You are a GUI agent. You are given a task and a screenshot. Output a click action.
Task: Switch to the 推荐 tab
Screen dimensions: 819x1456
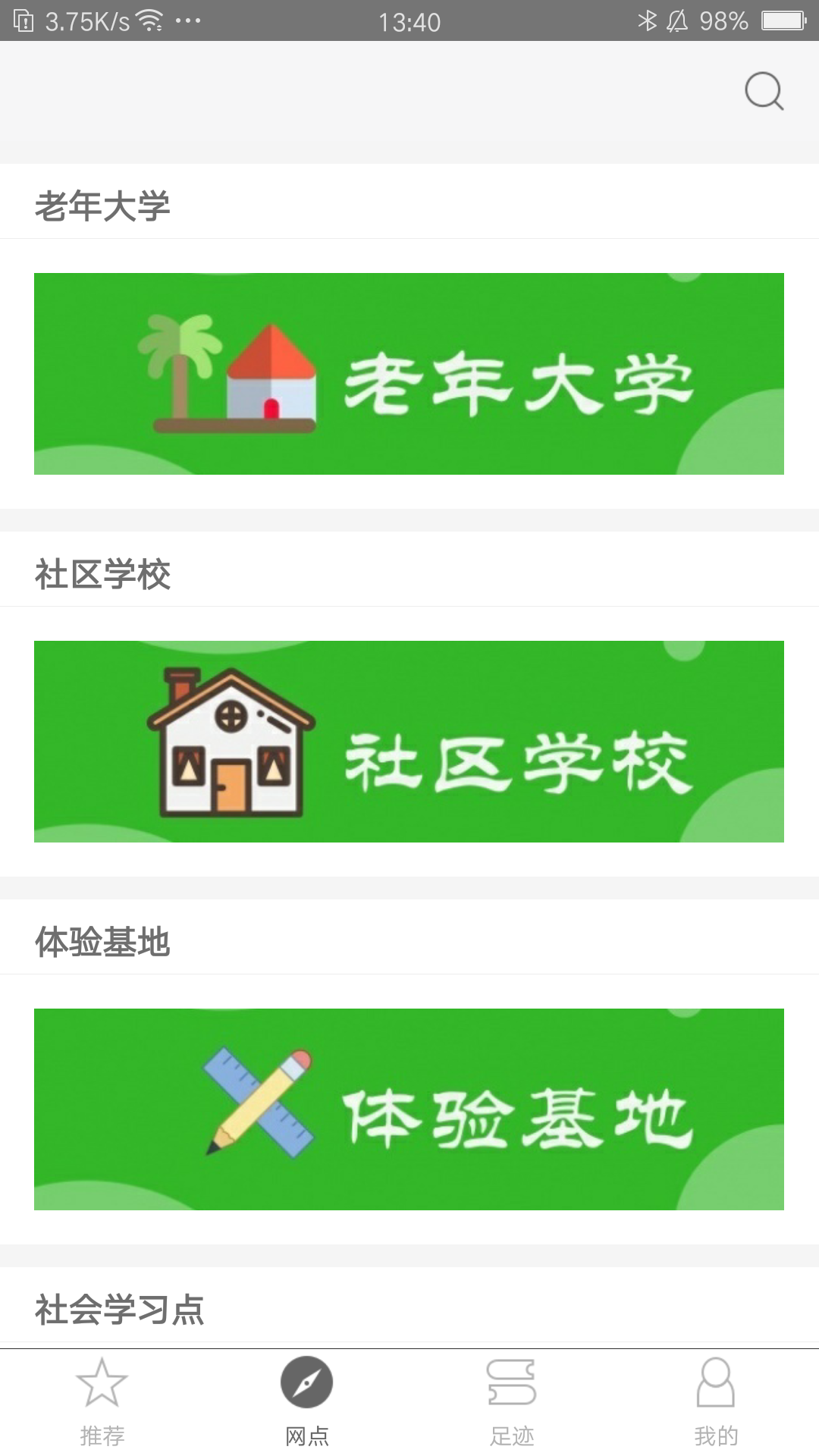[102, 1401]
